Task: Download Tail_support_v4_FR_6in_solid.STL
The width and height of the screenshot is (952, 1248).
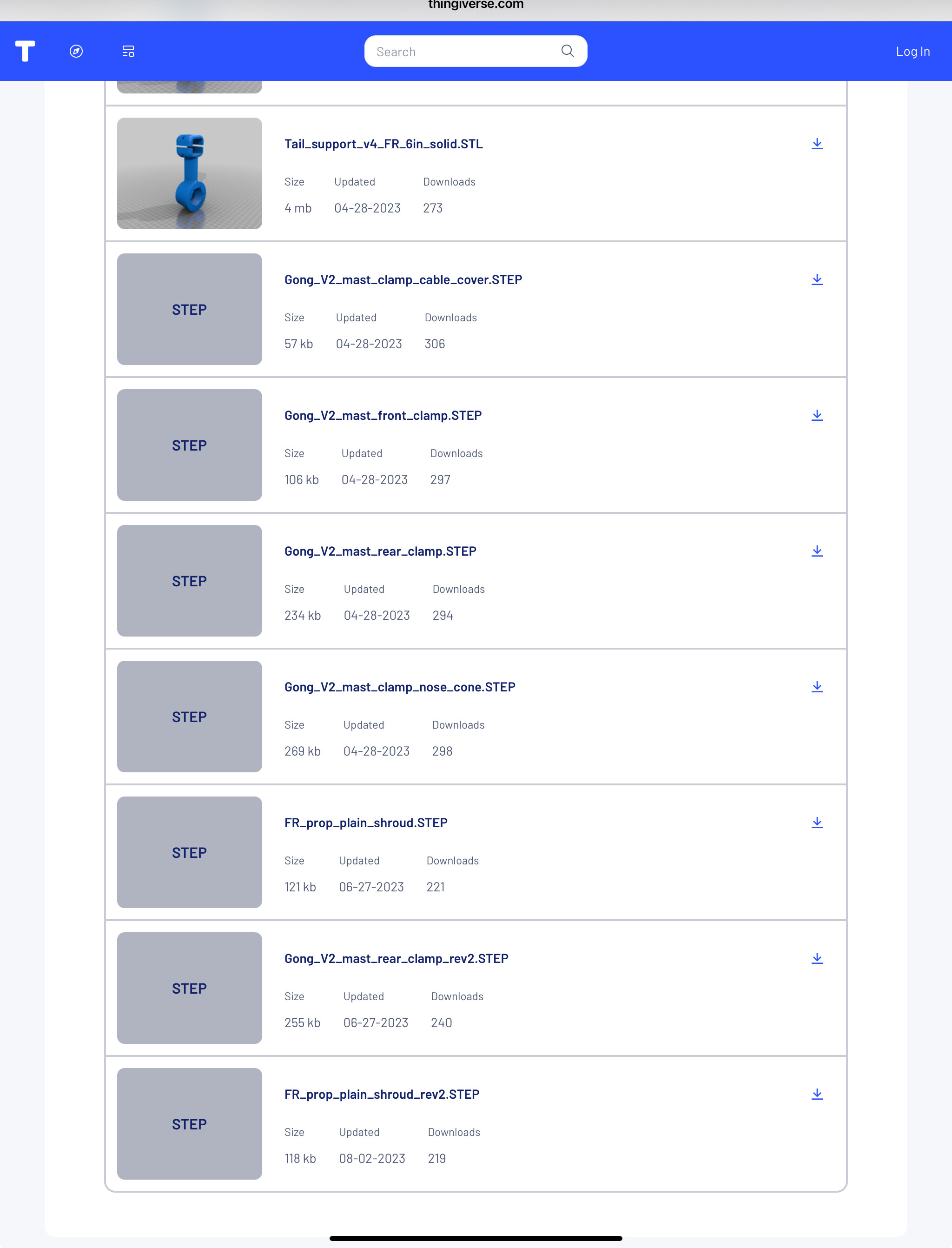Action: click(x=817, y=144)
